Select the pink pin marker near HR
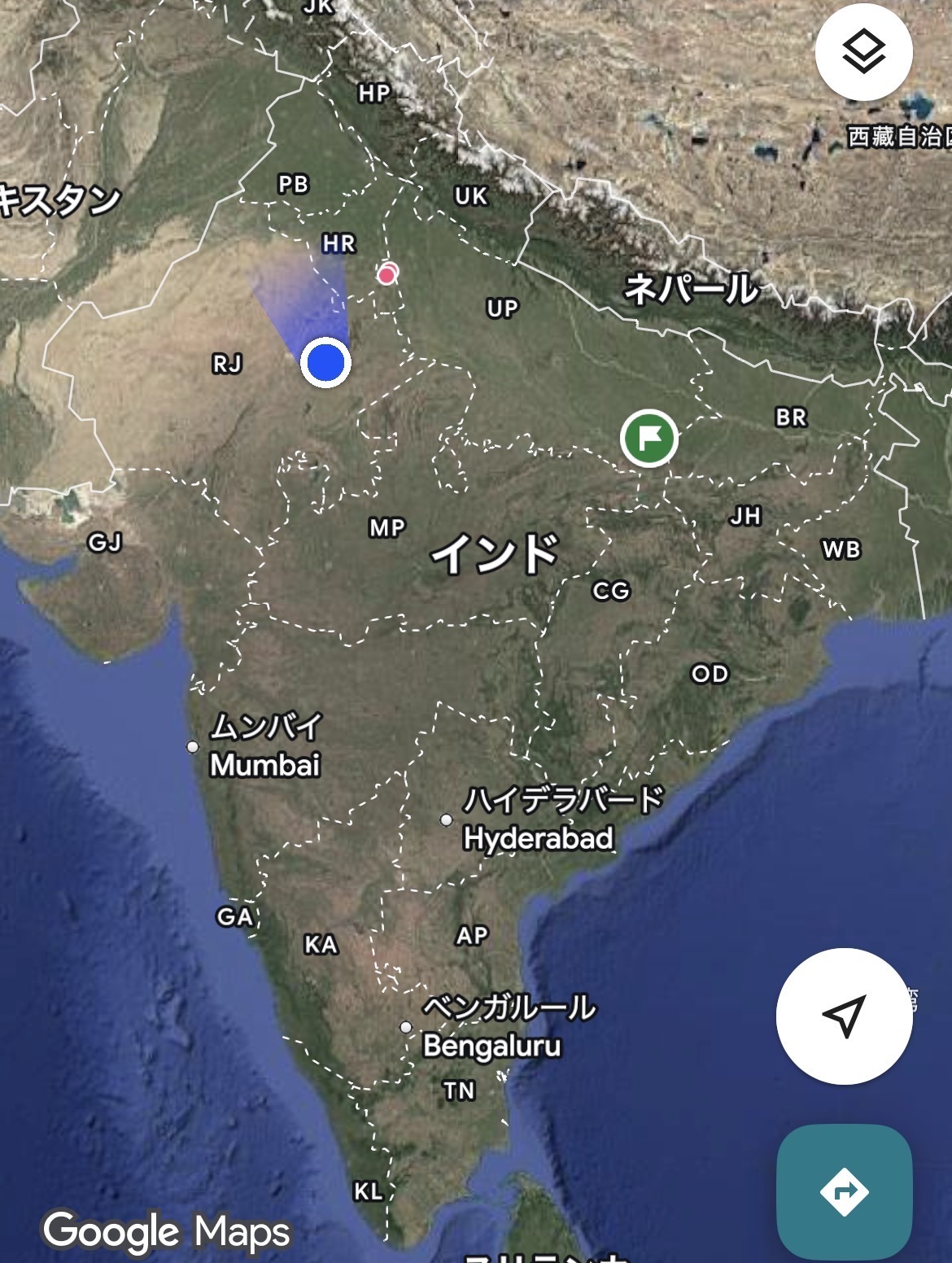This screenshot has height=1263, width=952. (x=386, y=274)
